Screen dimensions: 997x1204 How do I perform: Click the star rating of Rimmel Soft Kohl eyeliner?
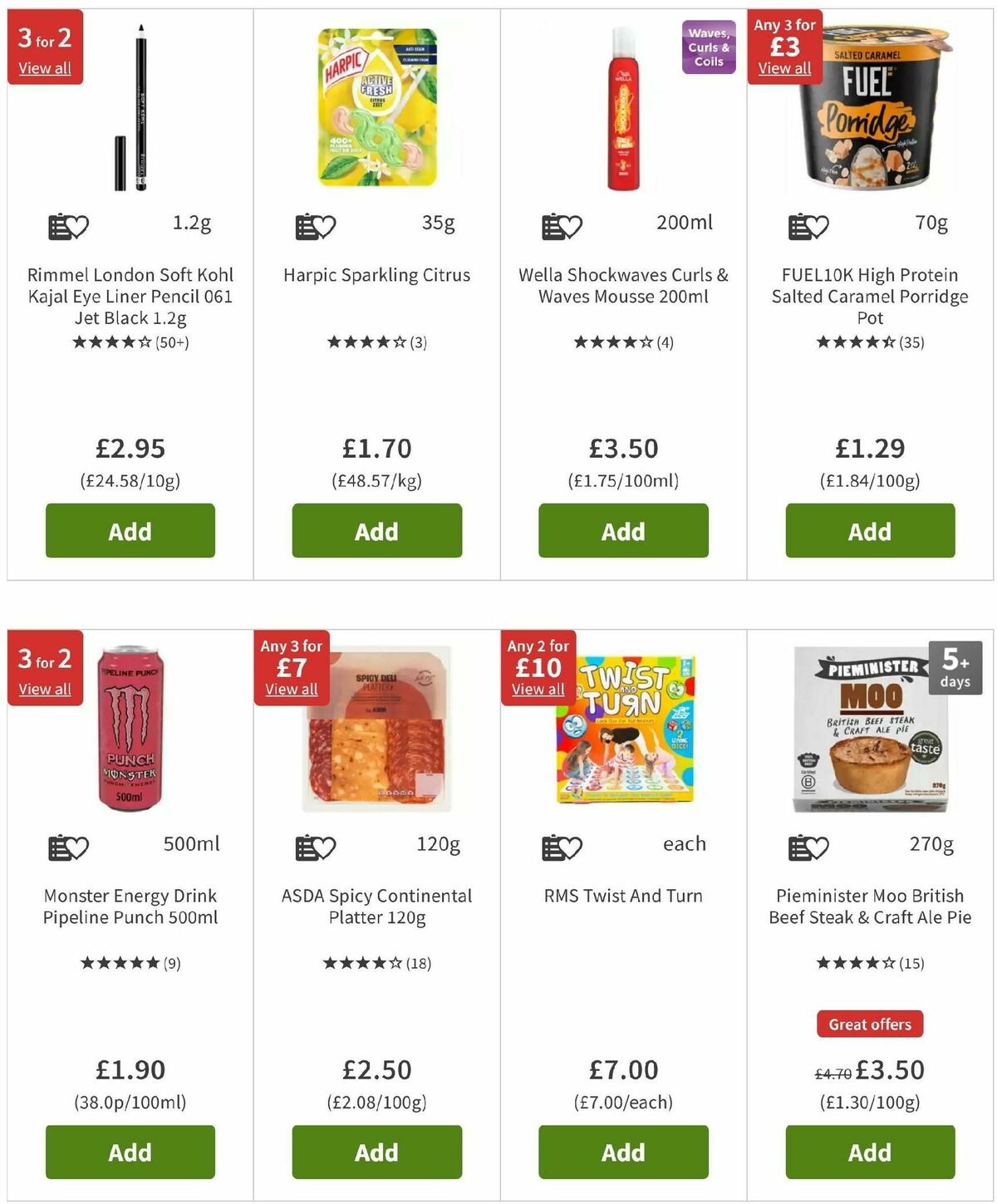[x=130, y=341]
